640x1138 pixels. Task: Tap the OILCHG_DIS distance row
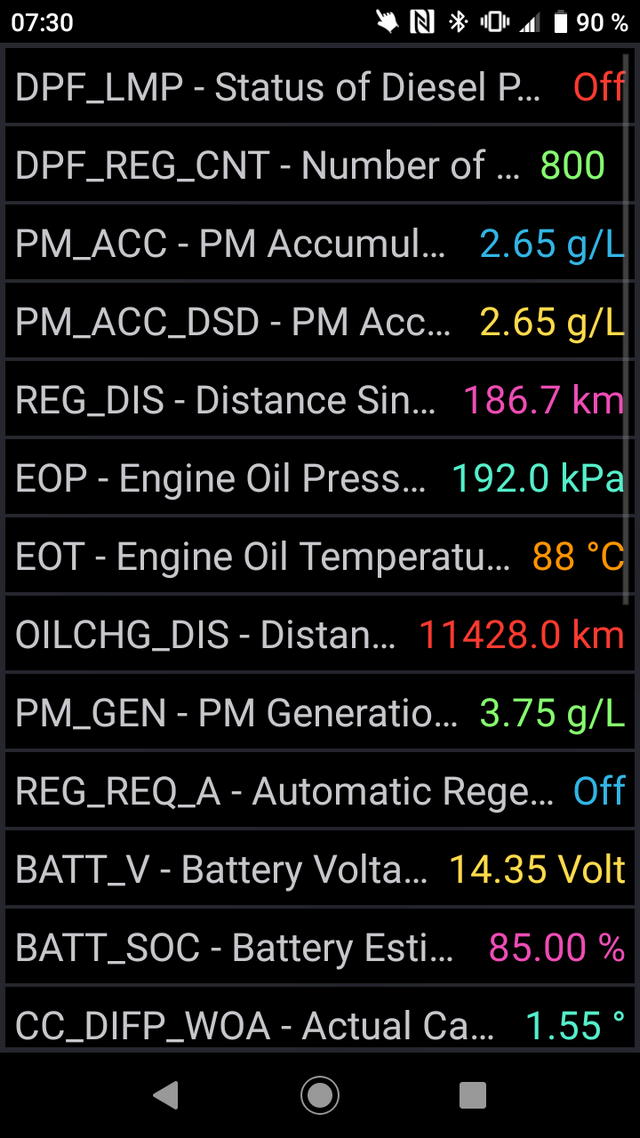tap(320, 635)
